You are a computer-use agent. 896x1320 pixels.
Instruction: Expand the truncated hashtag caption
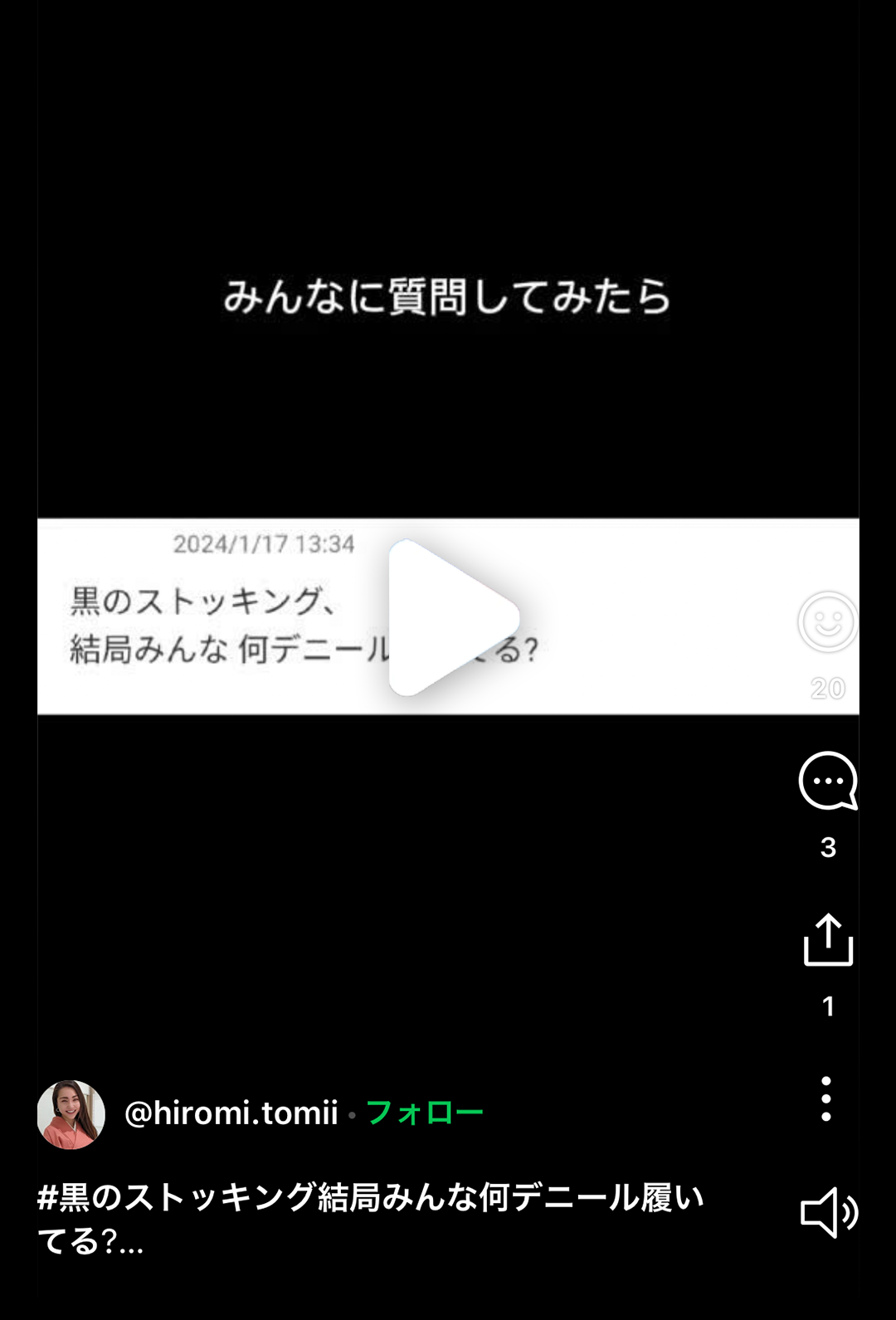pyautogui.click(x=123, y=1241)
